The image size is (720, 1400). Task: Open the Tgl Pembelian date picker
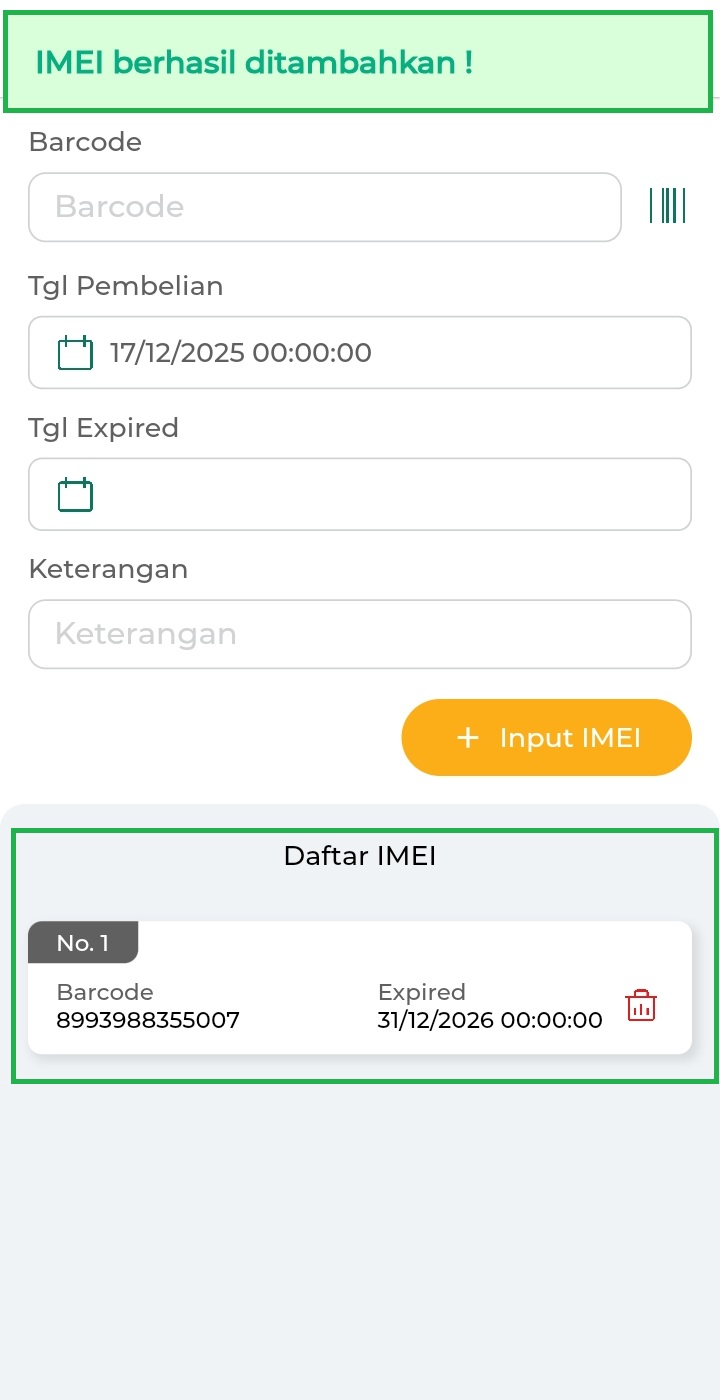point(360,352)
